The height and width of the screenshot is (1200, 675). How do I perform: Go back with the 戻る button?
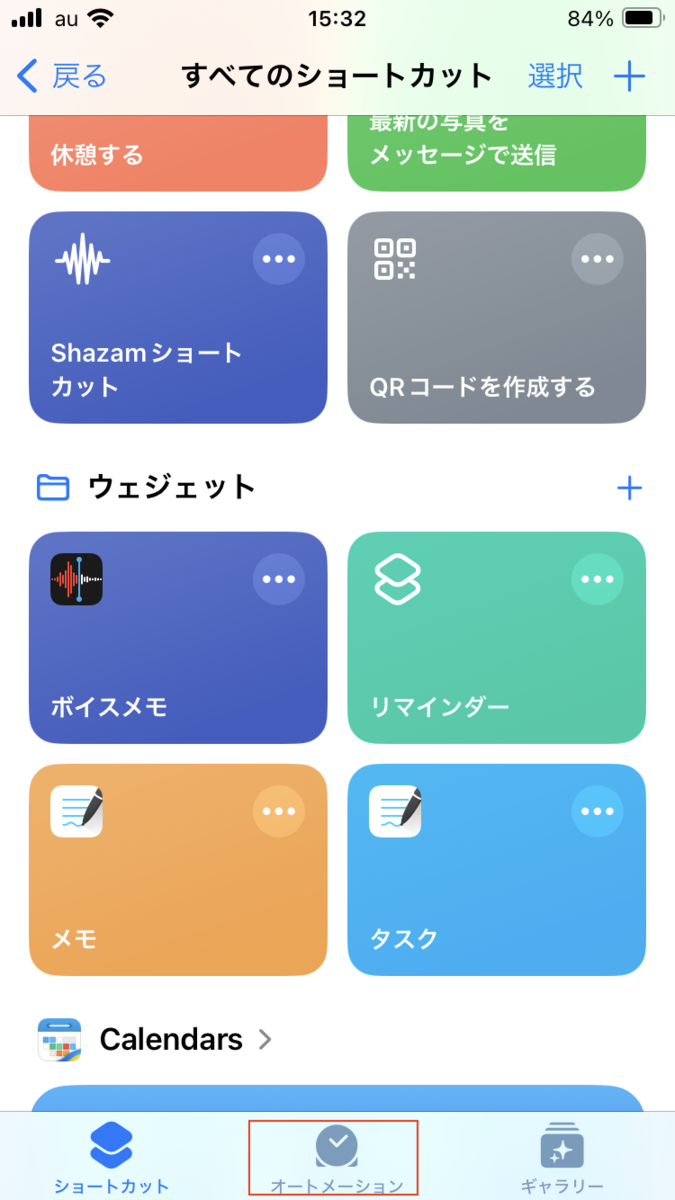[x=62, y=76]
